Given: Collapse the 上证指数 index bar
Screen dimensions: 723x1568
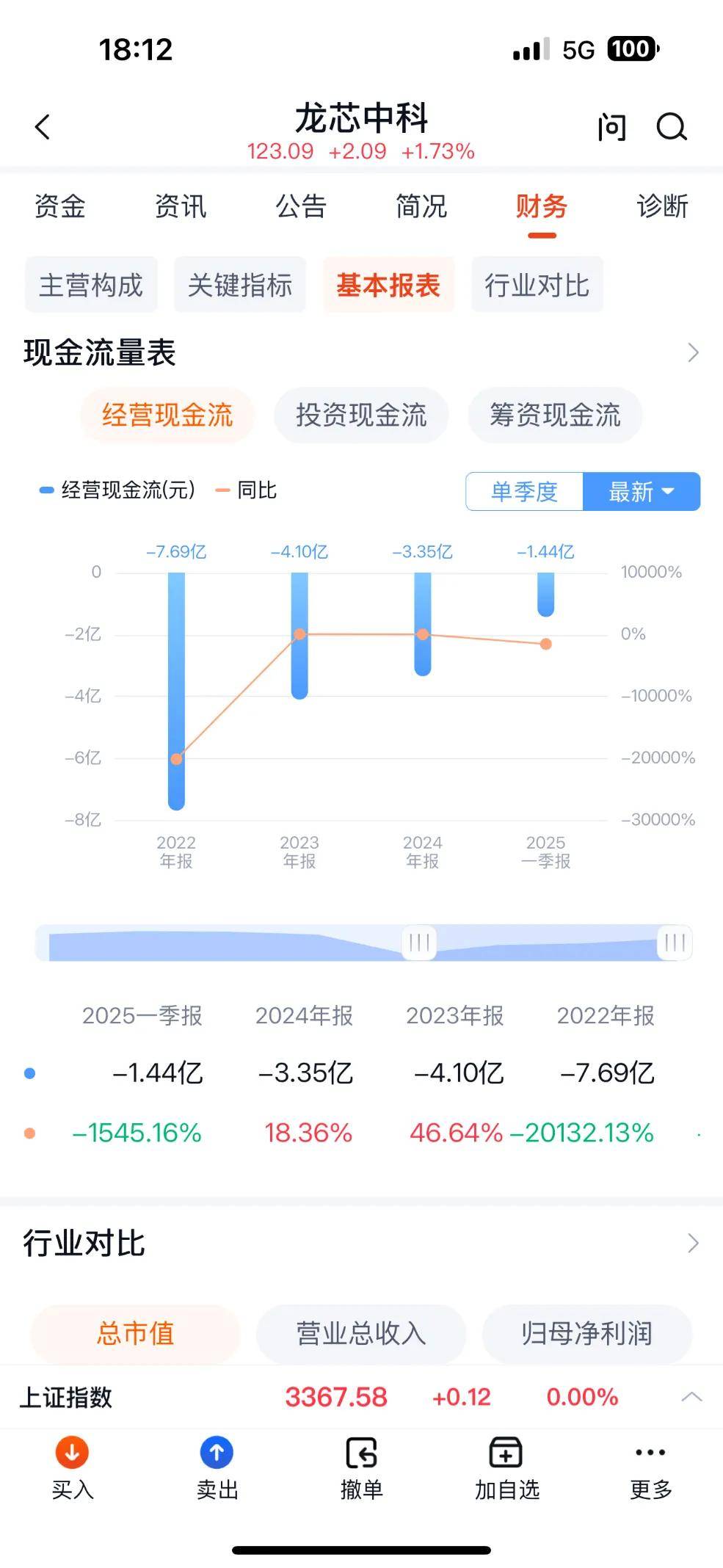Looking at the screenshot, I should coord(691,1397).
